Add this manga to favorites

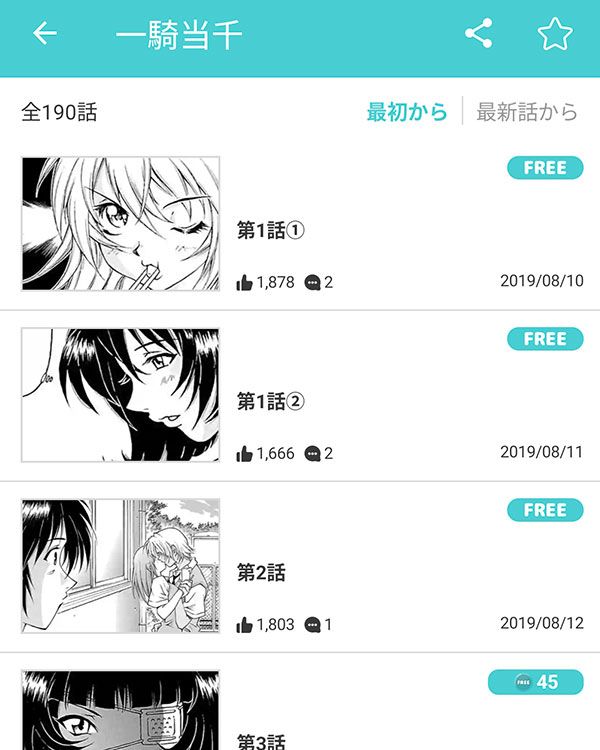point(555,34)
